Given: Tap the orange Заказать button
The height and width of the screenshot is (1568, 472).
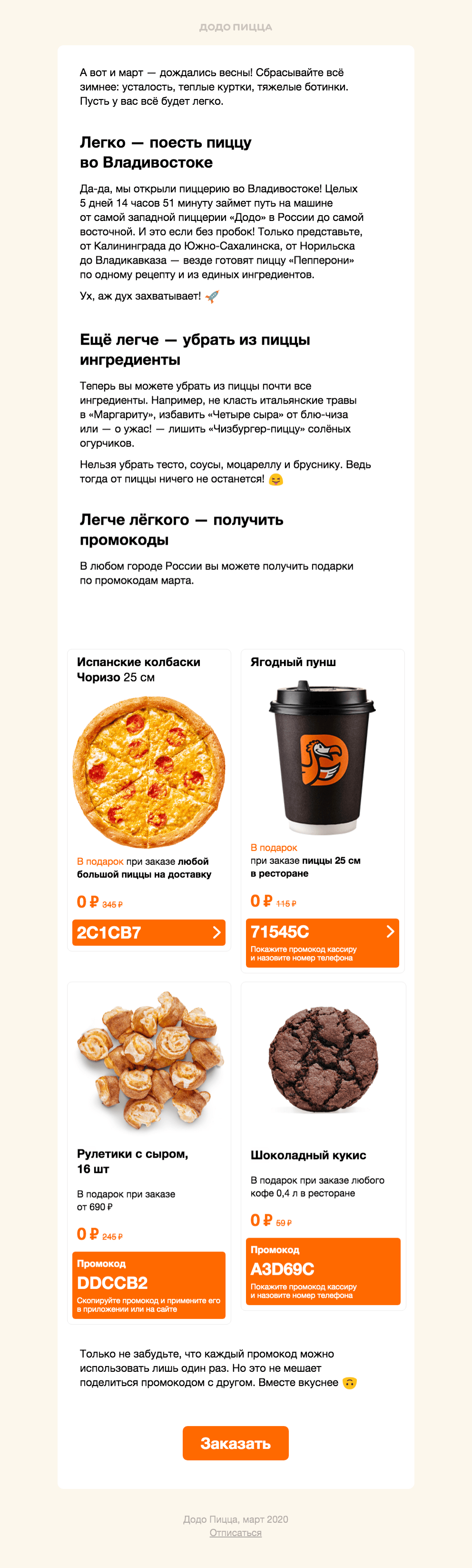Looking at the screenshot, I should 236,1443.
